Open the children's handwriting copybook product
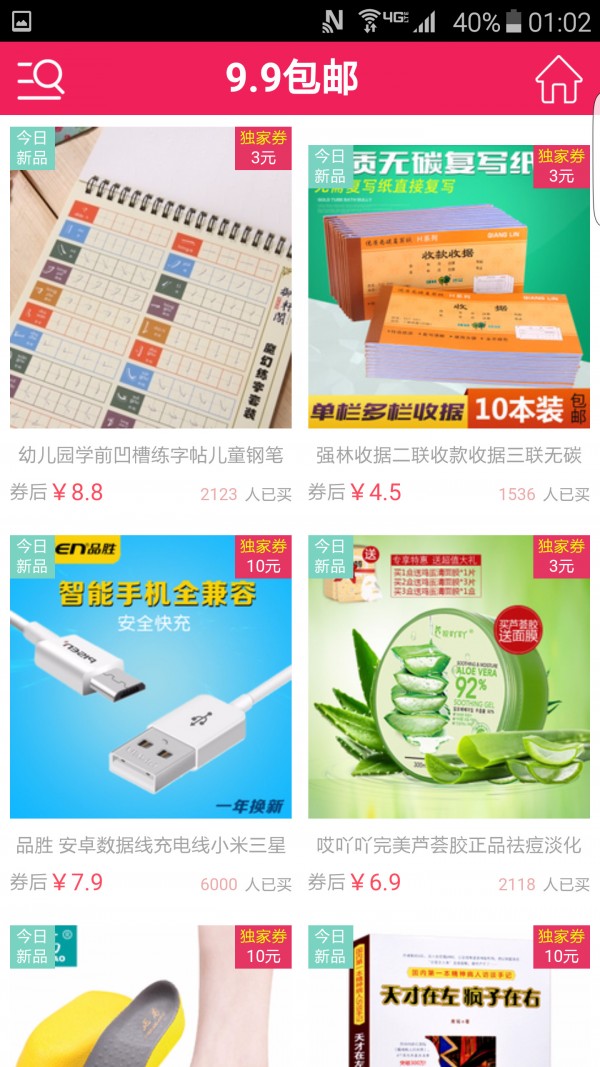Image resolution: width=600 pixels, height=1067 pixels. pyautogui.click(x=151, y=278)
